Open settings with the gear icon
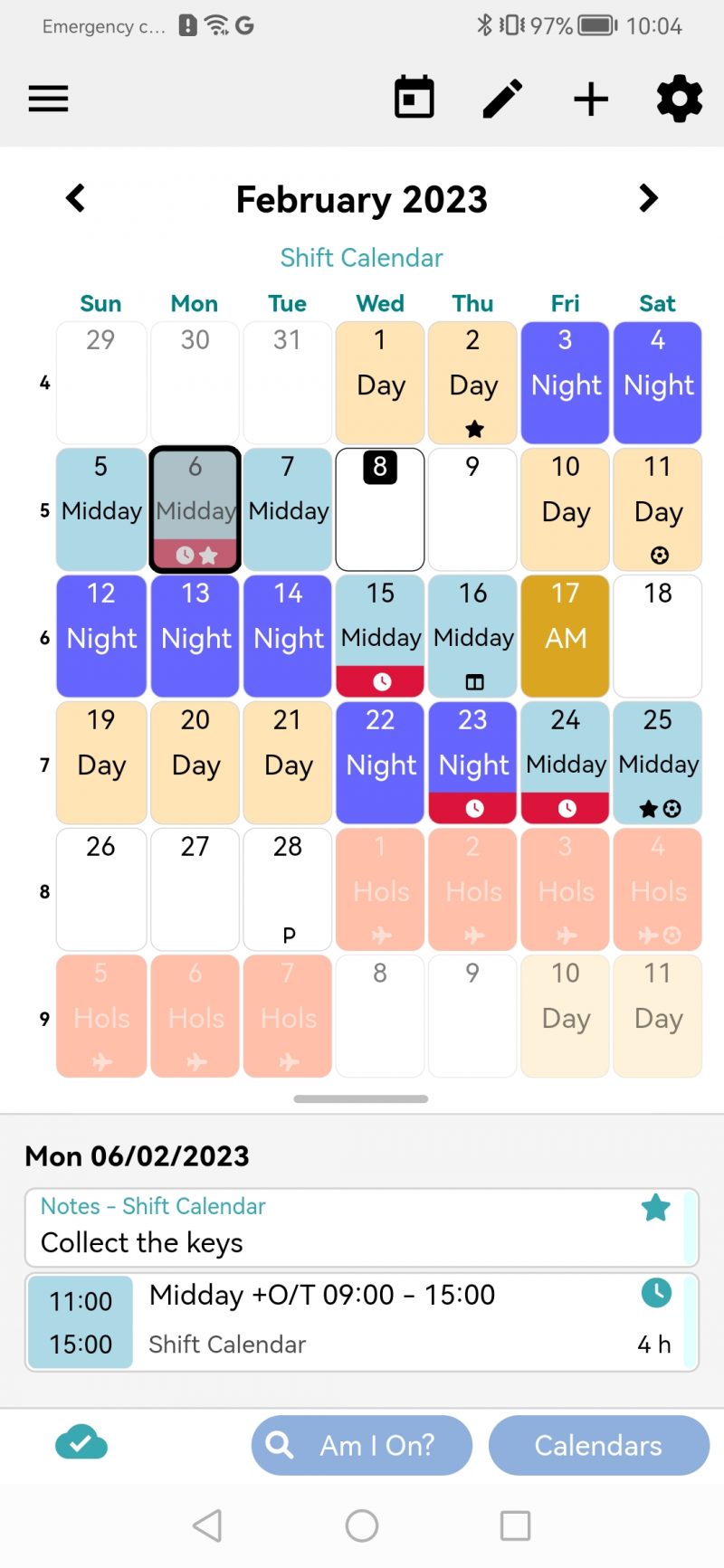724x1568 pixels. coord(679,99)
